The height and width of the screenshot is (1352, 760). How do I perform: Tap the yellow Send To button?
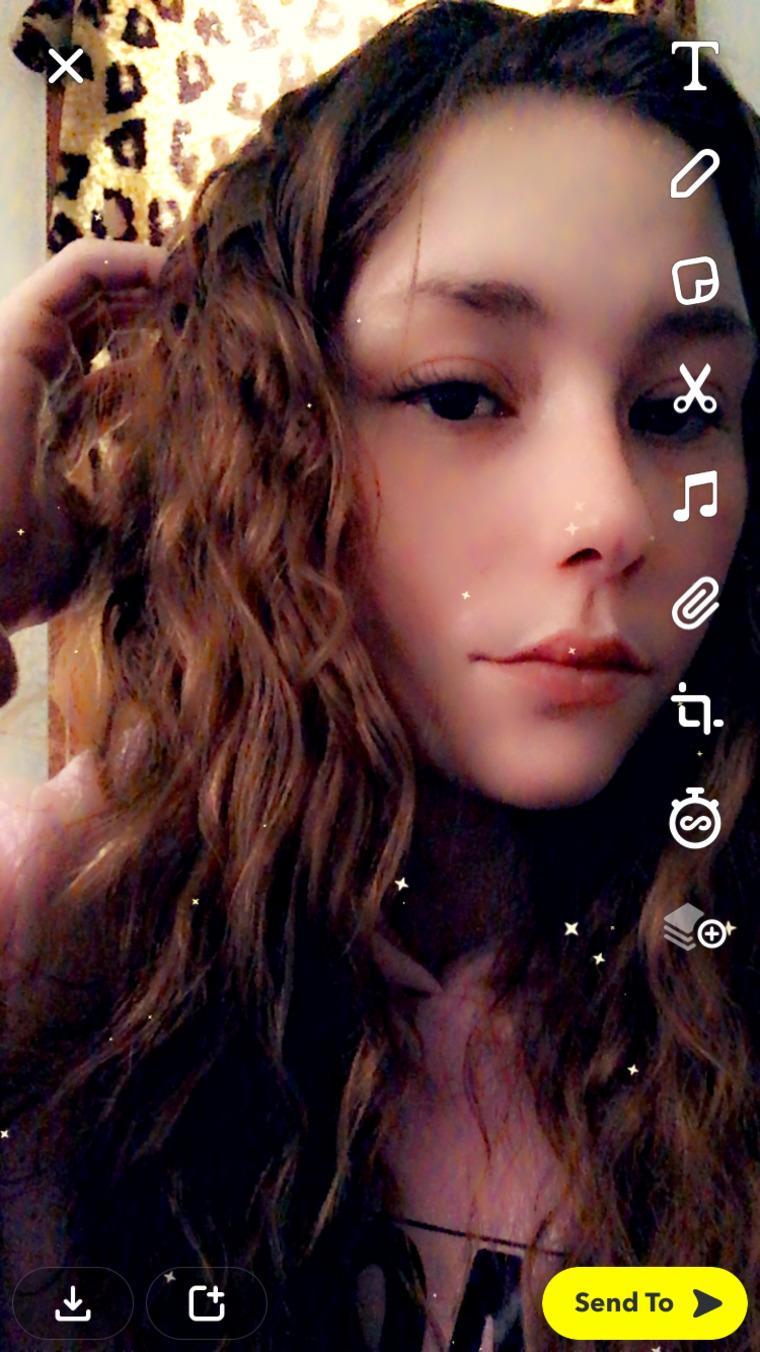tap(645, 1302)
